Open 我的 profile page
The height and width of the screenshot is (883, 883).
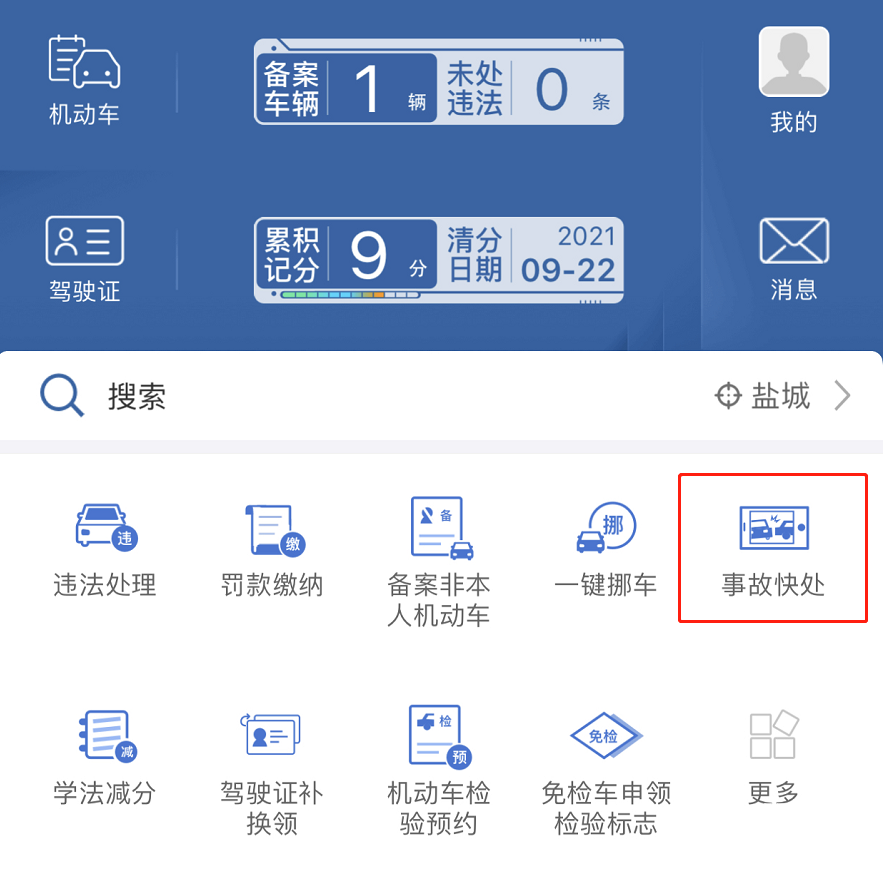coord(793,80)
